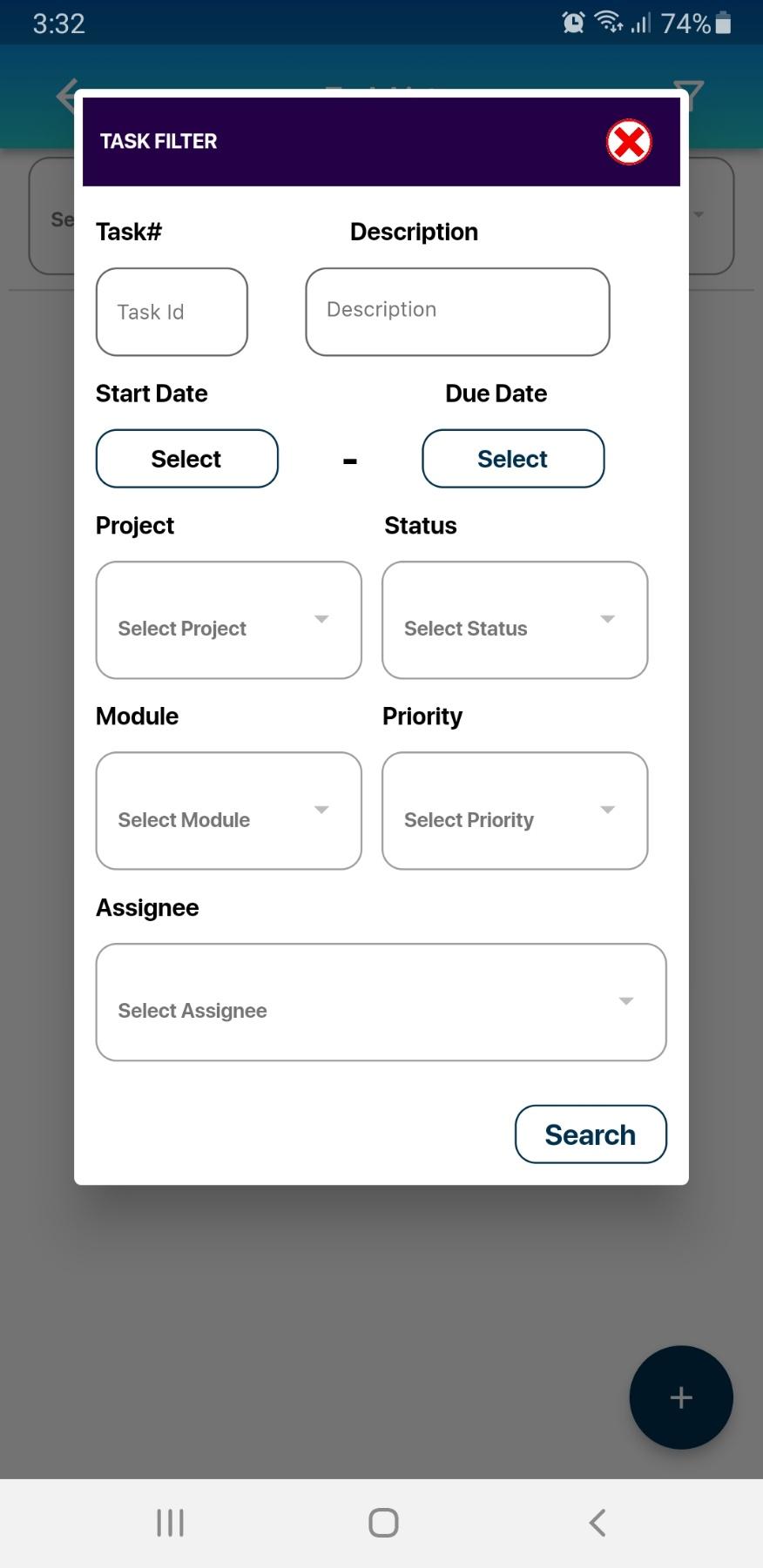Viewport: 763px width, 1568px height.
Task: Open the Select Project dropdown
Action: click(x=228, y=620)
